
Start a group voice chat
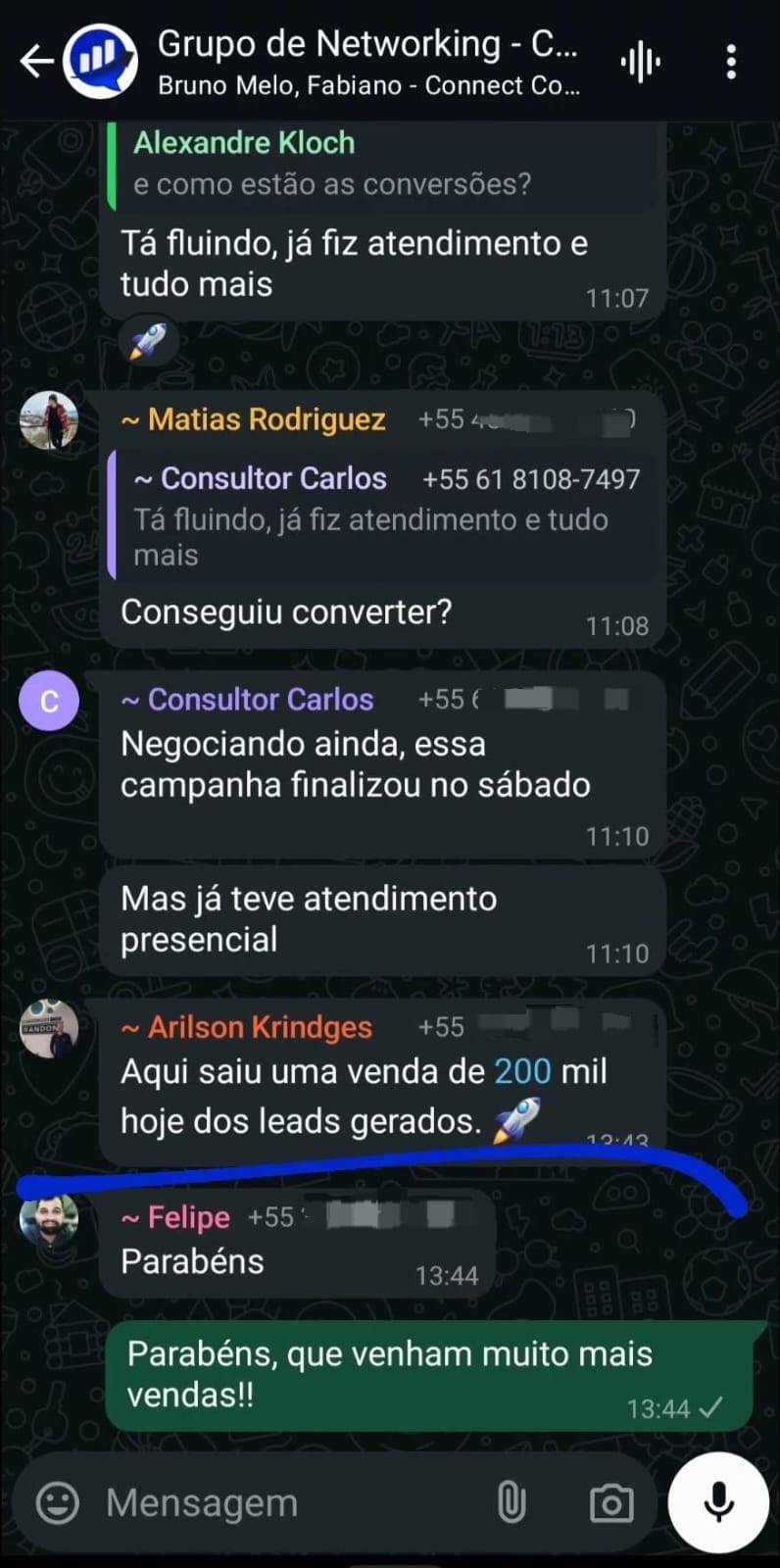pyautogui.click(x=640, y=63)
